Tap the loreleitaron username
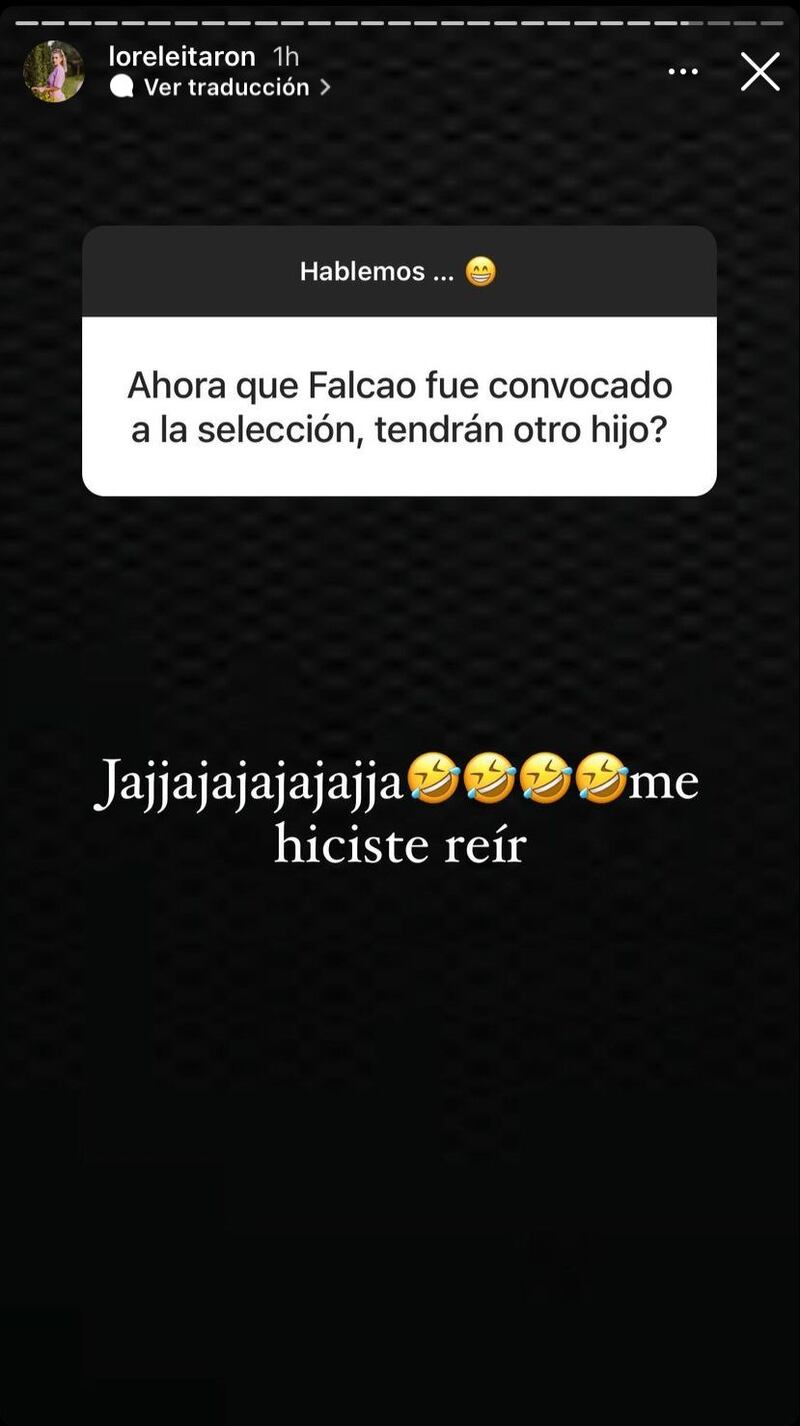Image resolution: width=800 pixels, height=1426 pixels. click(x=181, y=56)
